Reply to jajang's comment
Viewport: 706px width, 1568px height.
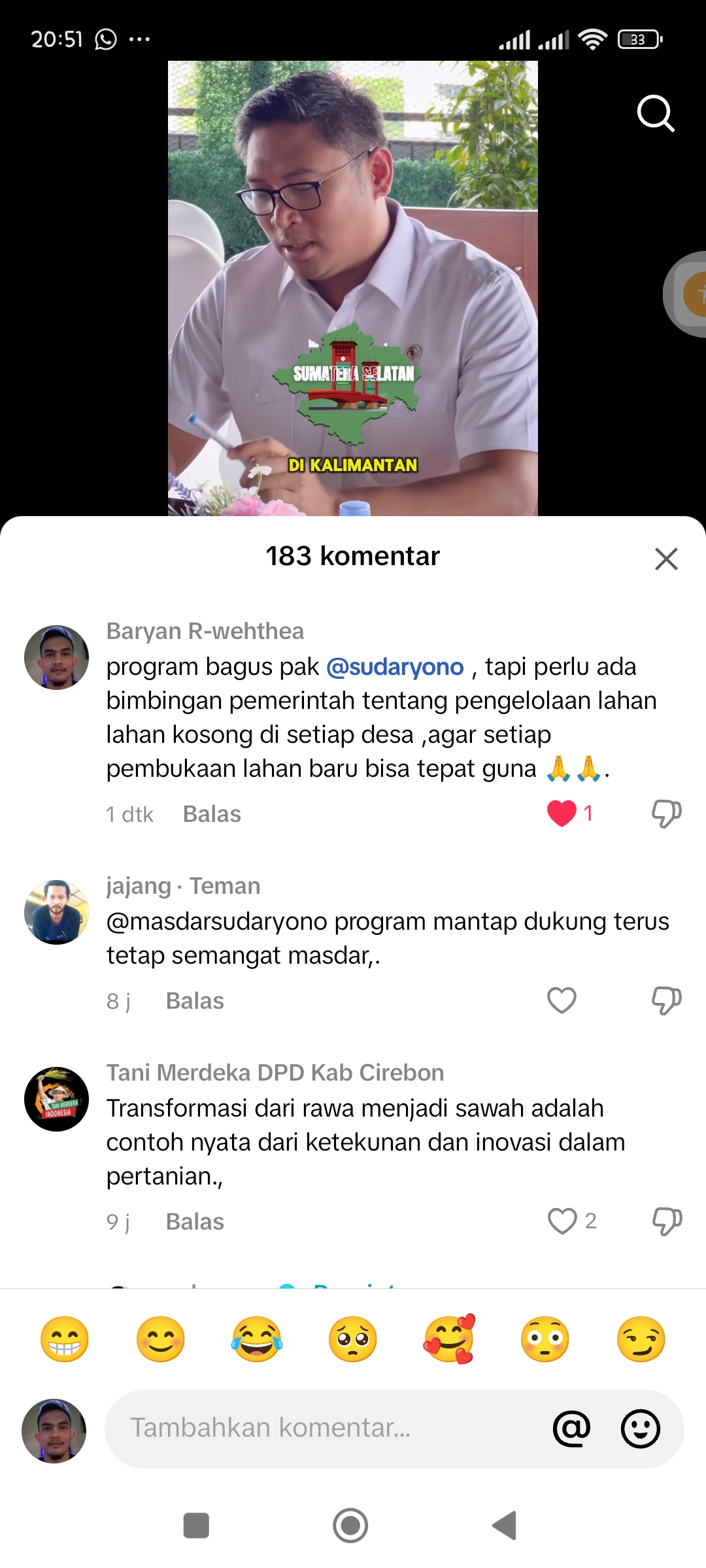click(x=195, y=1001)
